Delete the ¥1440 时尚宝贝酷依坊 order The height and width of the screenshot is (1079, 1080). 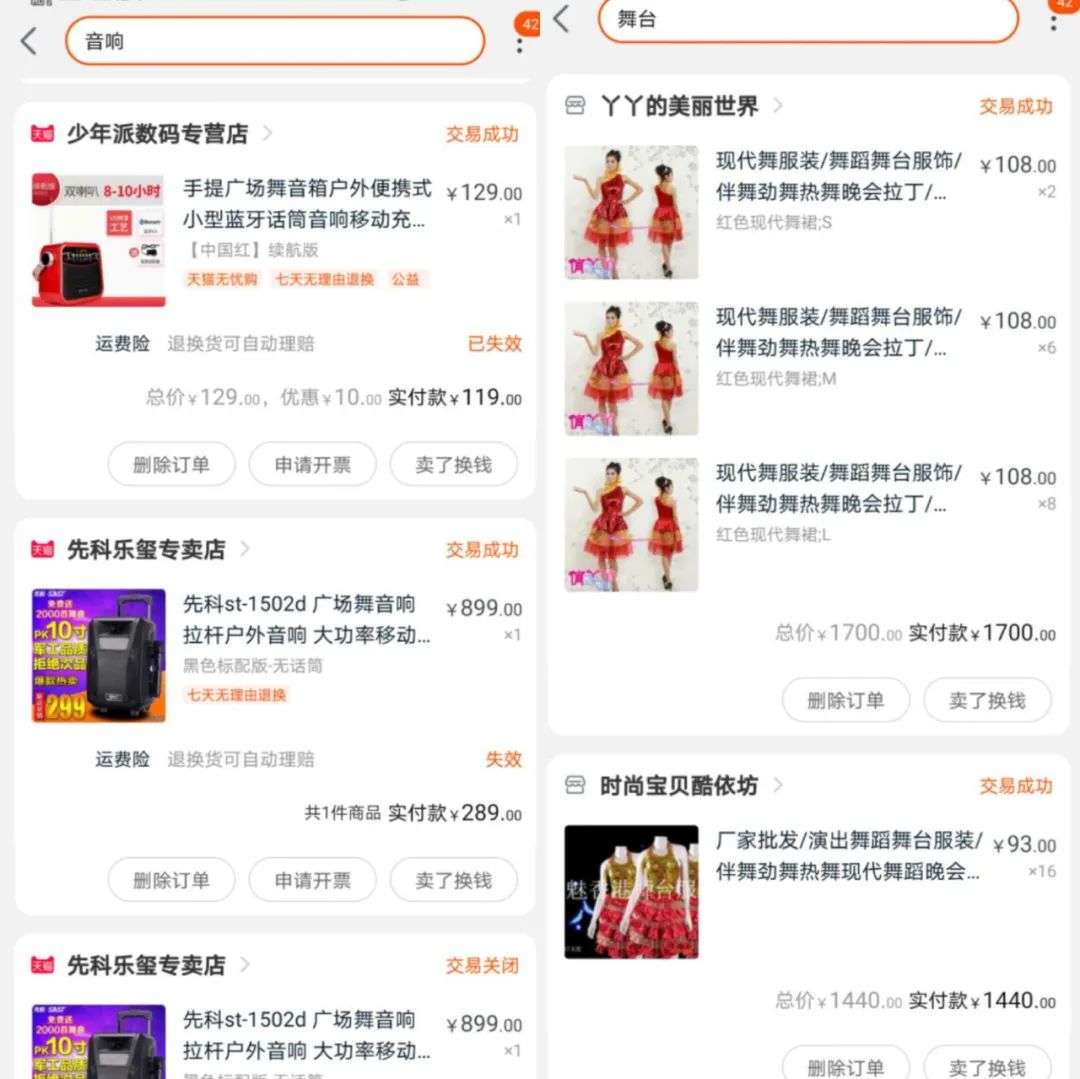pos(845,1066)
